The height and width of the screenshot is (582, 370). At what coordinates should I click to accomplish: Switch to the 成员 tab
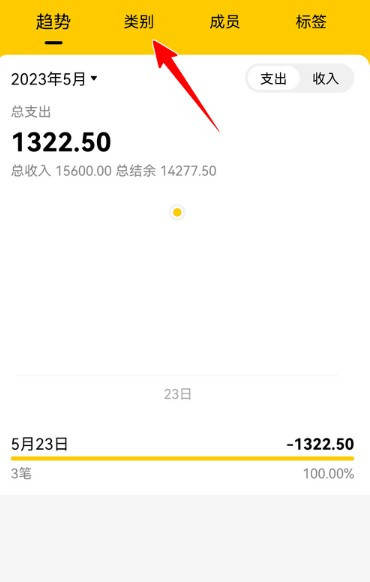click(225, 22)
